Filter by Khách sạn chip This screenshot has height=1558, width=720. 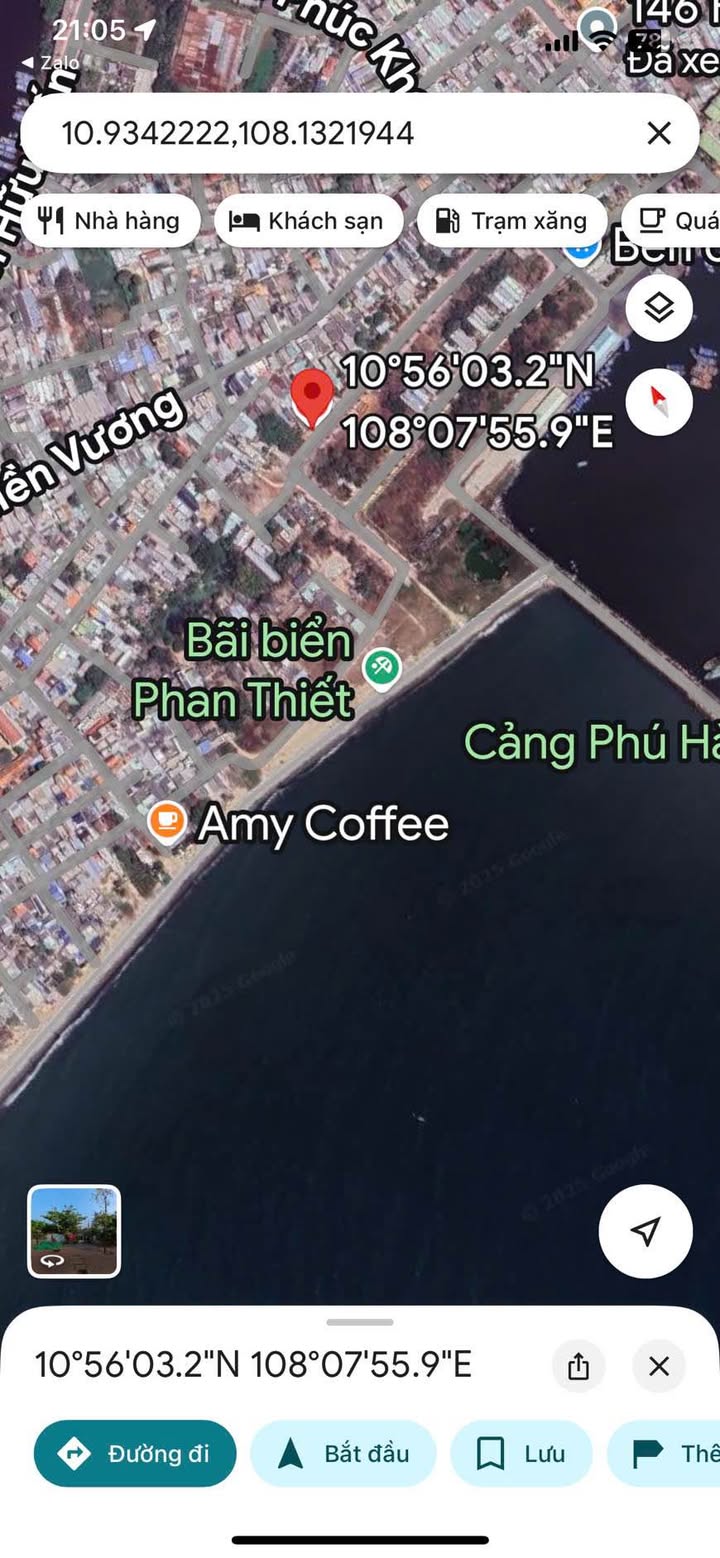click(x=308, y=221)
